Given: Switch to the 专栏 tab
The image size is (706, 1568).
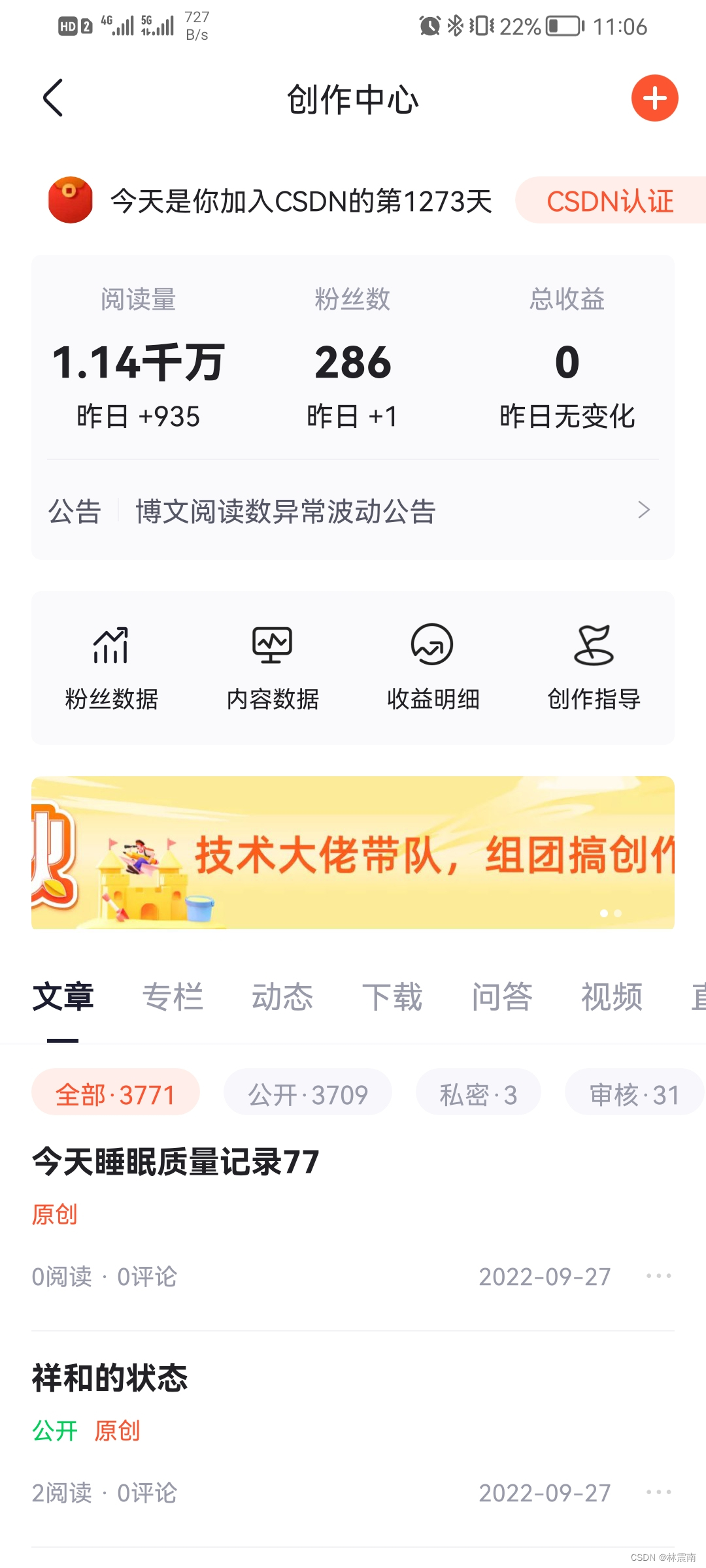Looking at the screenshot, I should pos(173,997).
